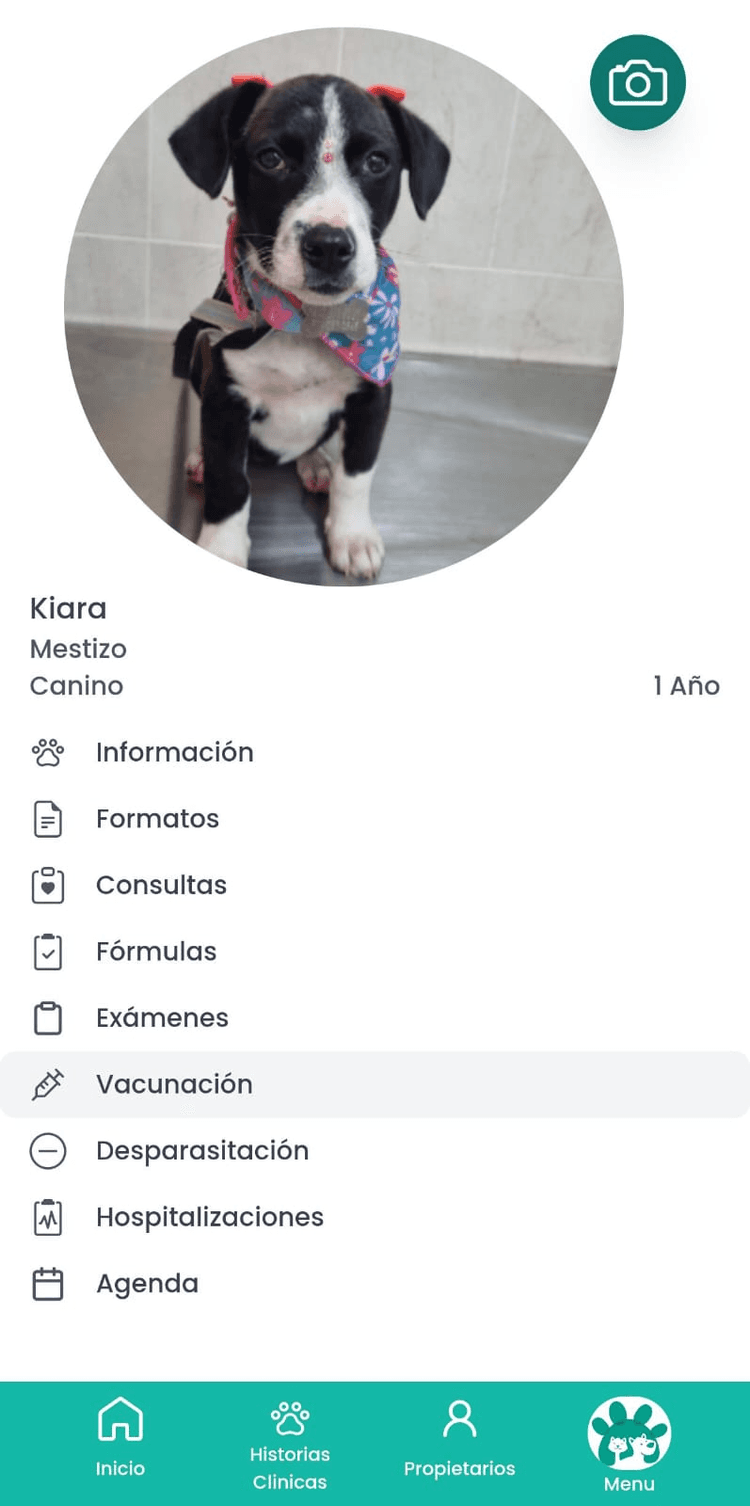This screenshot has height=1506, width=750.
Task: Select the Desparasitación menu entry
Action: click(x=202, y=1150)
